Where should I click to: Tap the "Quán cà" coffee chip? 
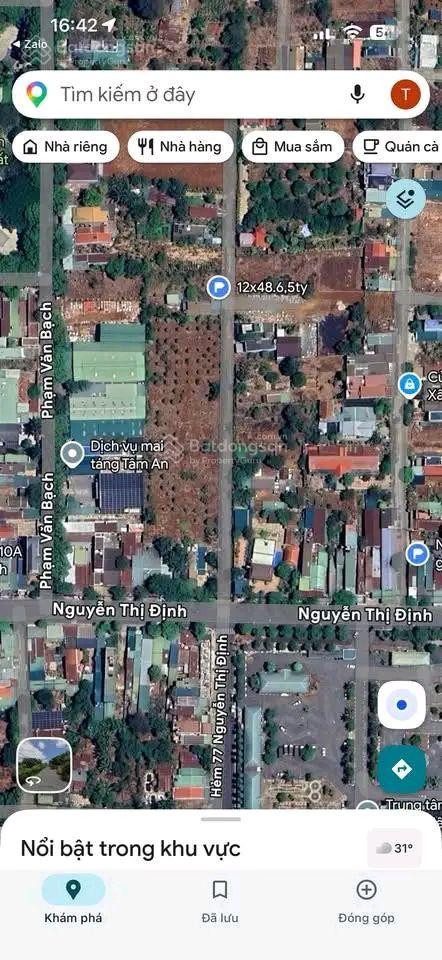(x=398, y=147)
